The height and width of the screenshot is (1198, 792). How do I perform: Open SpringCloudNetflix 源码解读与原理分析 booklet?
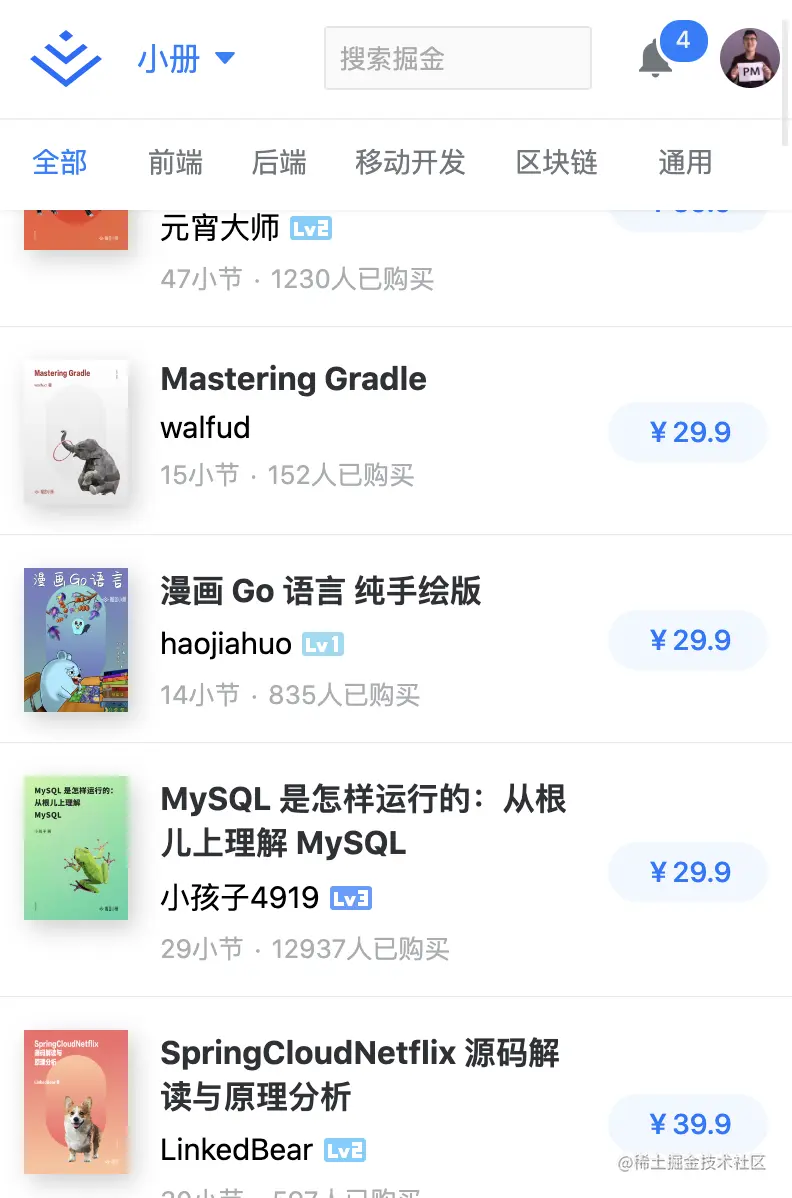(360, 1075)
